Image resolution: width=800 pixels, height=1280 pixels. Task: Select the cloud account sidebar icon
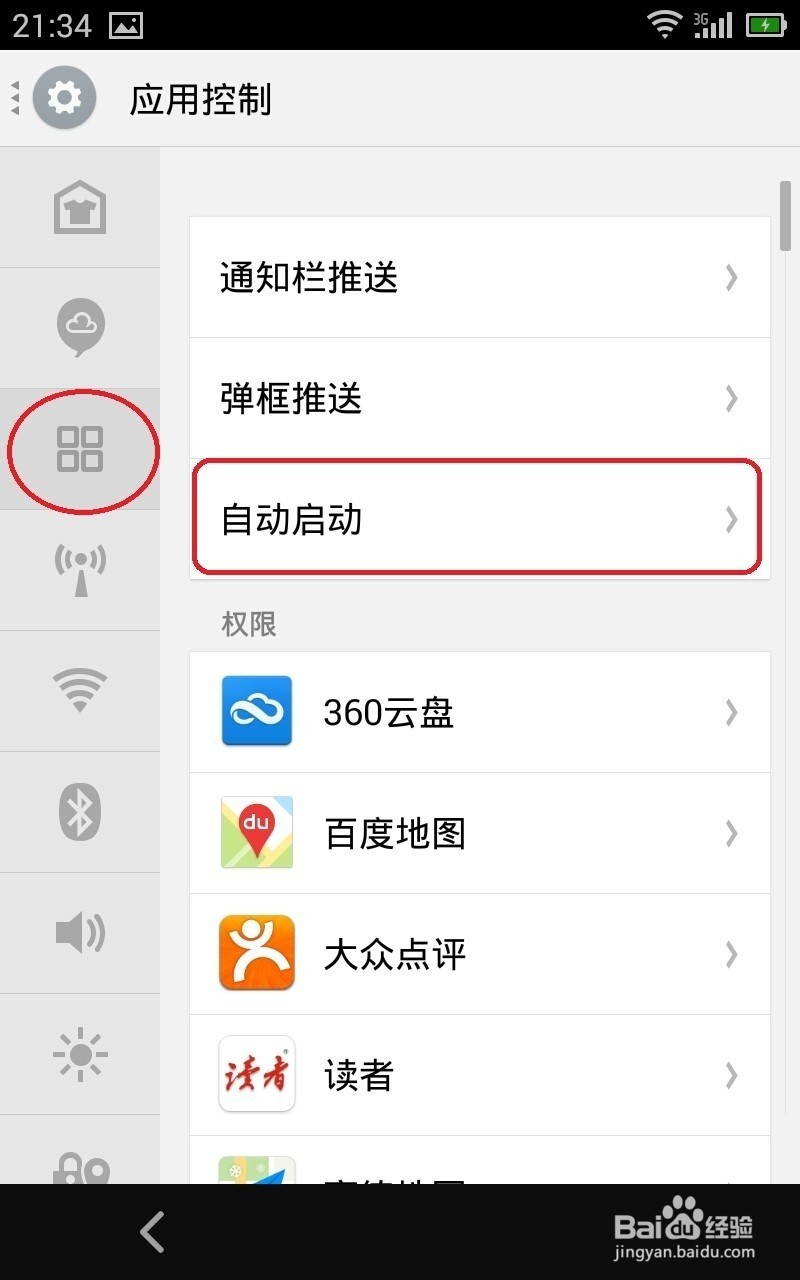(80, 328)
